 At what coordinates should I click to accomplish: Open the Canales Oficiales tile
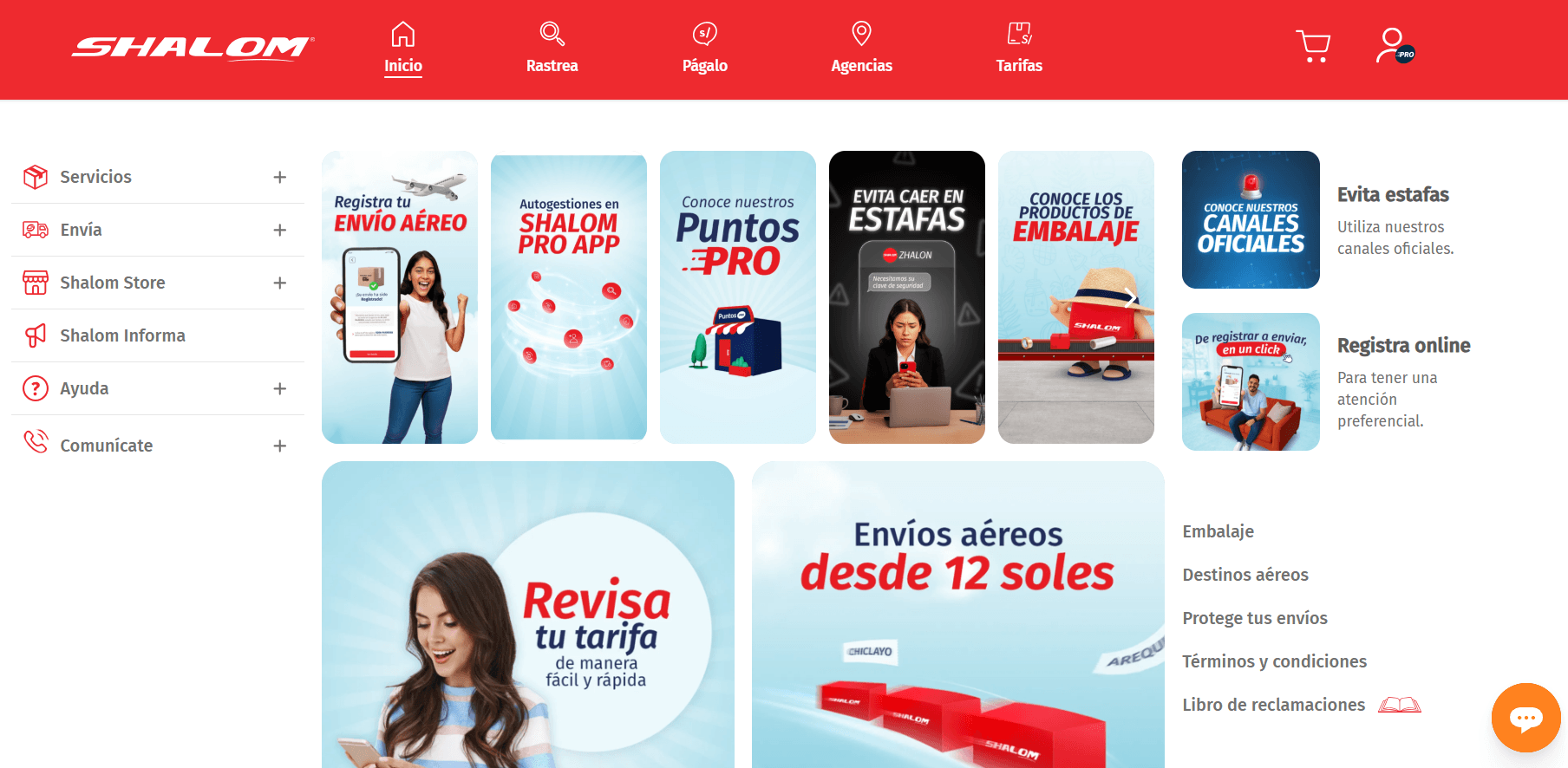[1251, 219]
